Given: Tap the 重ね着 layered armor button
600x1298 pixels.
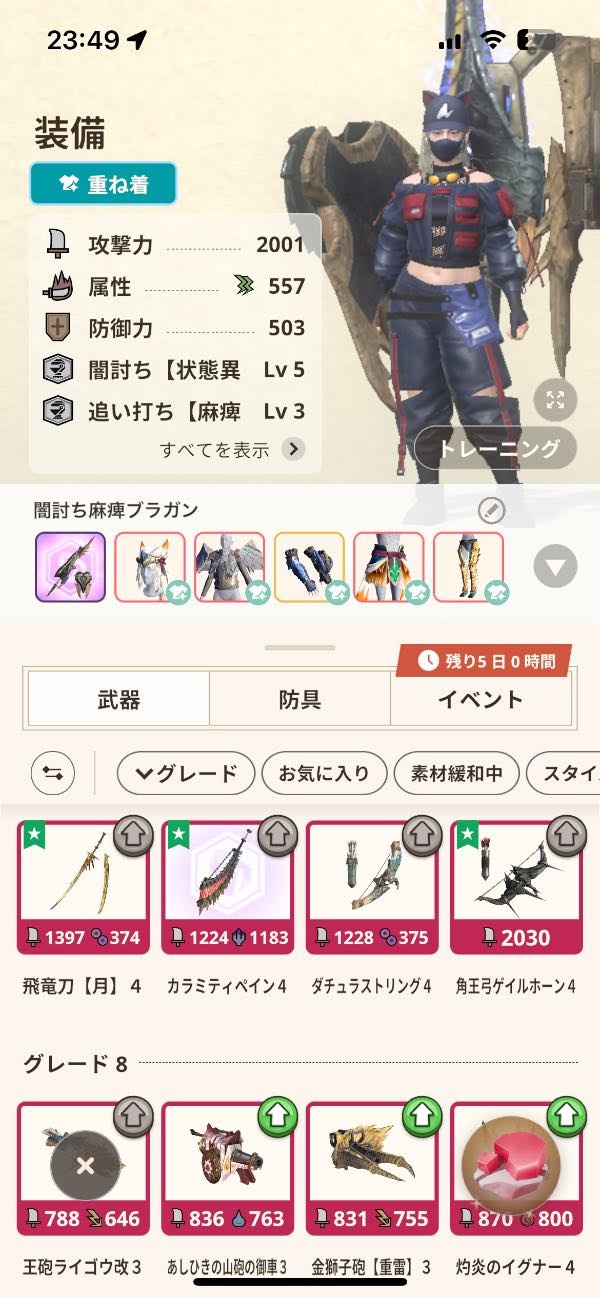Looking at the screenshot, I should click(103, 184).
